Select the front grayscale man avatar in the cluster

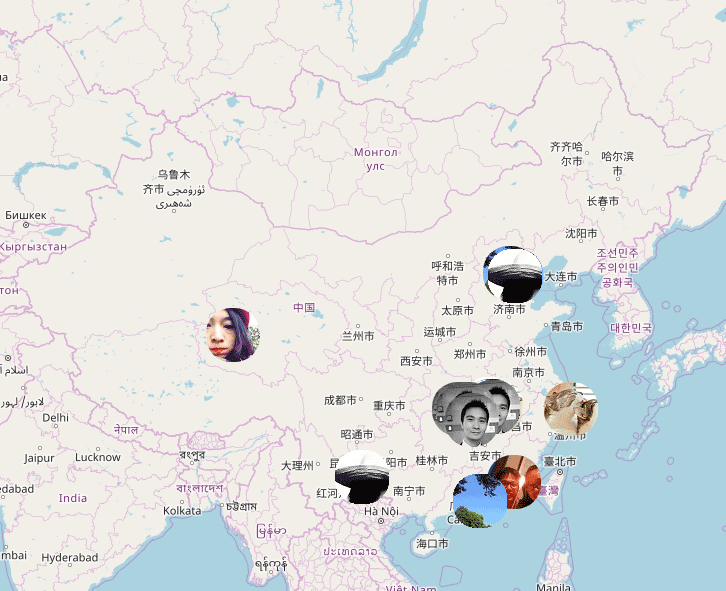pos(469,419)
